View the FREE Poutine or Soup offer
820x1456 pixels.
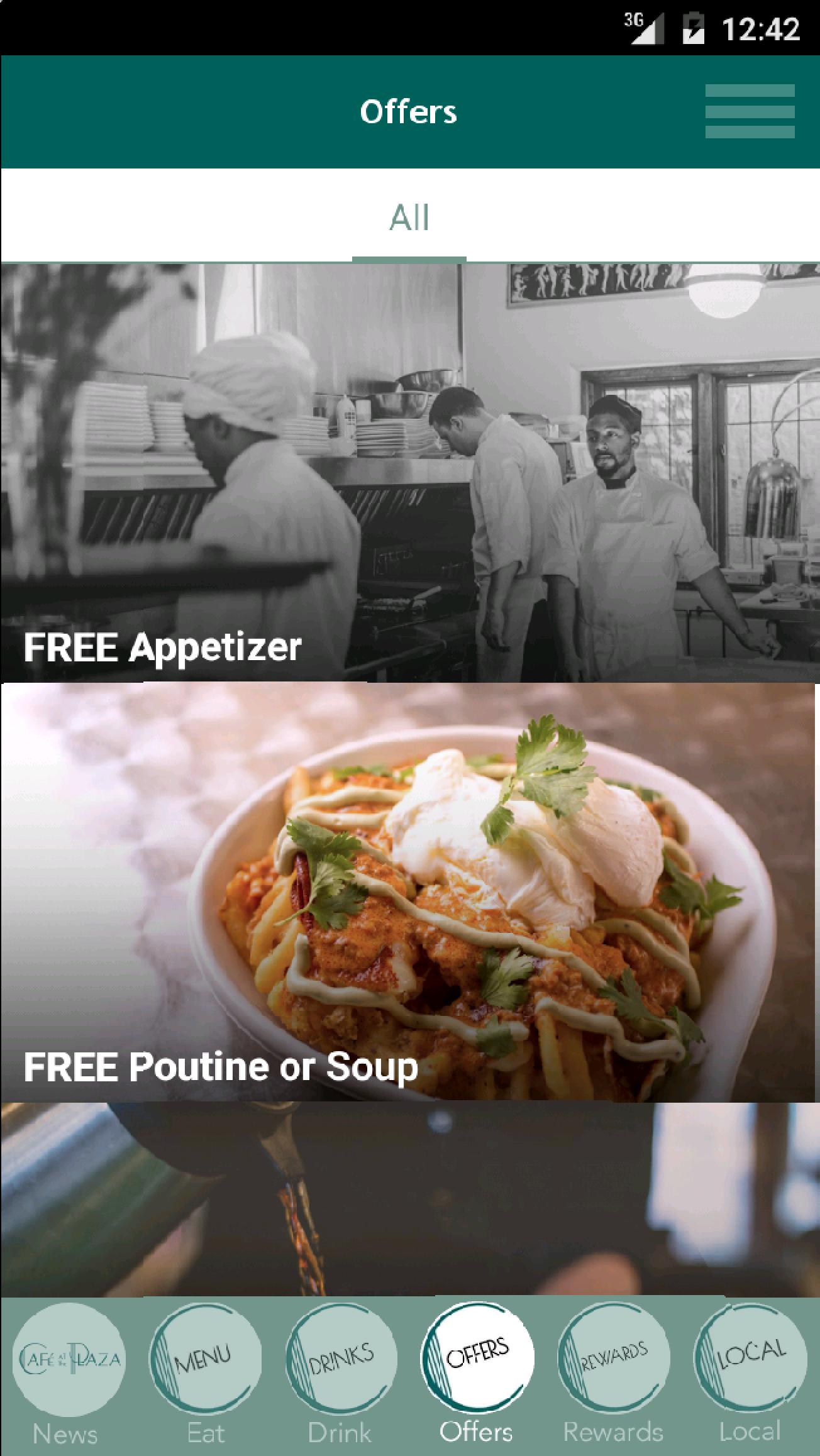click(x=409, y=891)
